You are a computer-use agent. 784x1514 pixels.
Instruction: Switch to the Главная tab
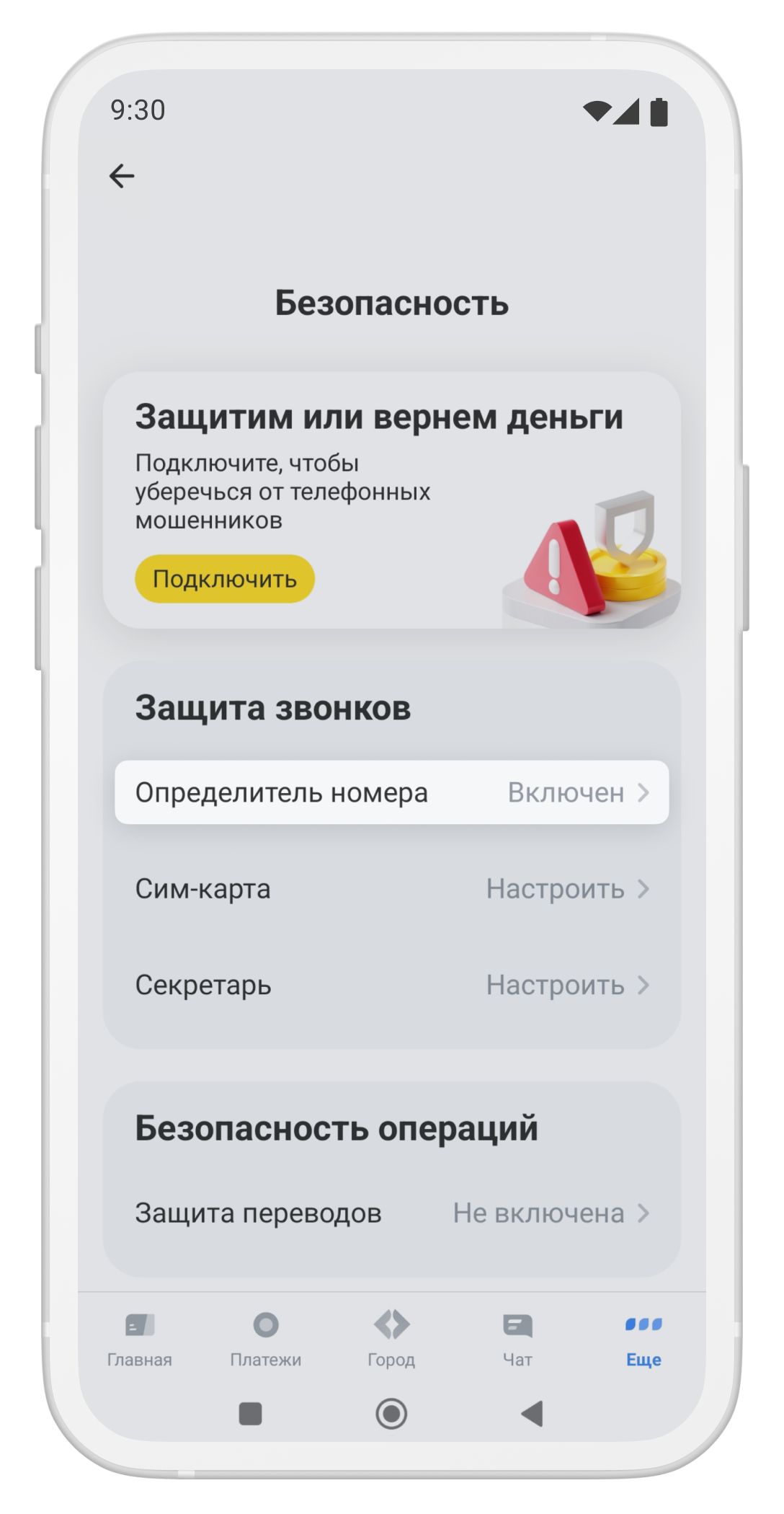[x=140, y=1340]
